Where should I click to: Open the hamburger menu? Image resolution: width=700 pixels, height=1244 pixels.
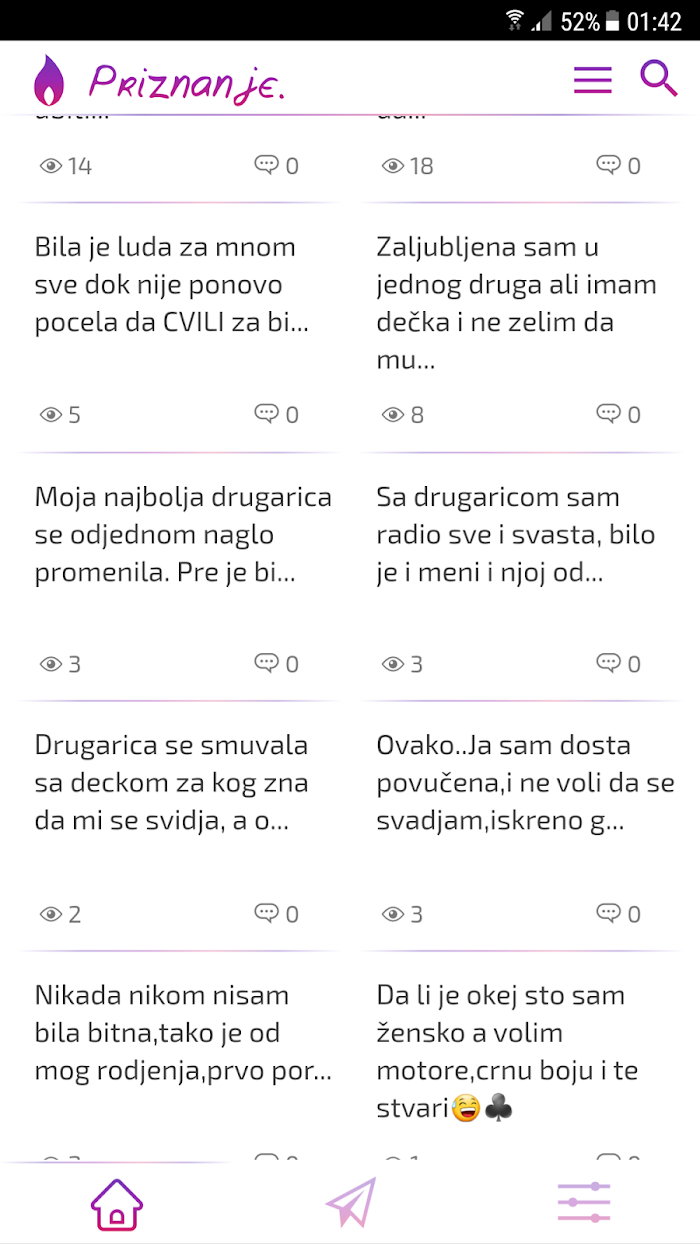[592, 81]
